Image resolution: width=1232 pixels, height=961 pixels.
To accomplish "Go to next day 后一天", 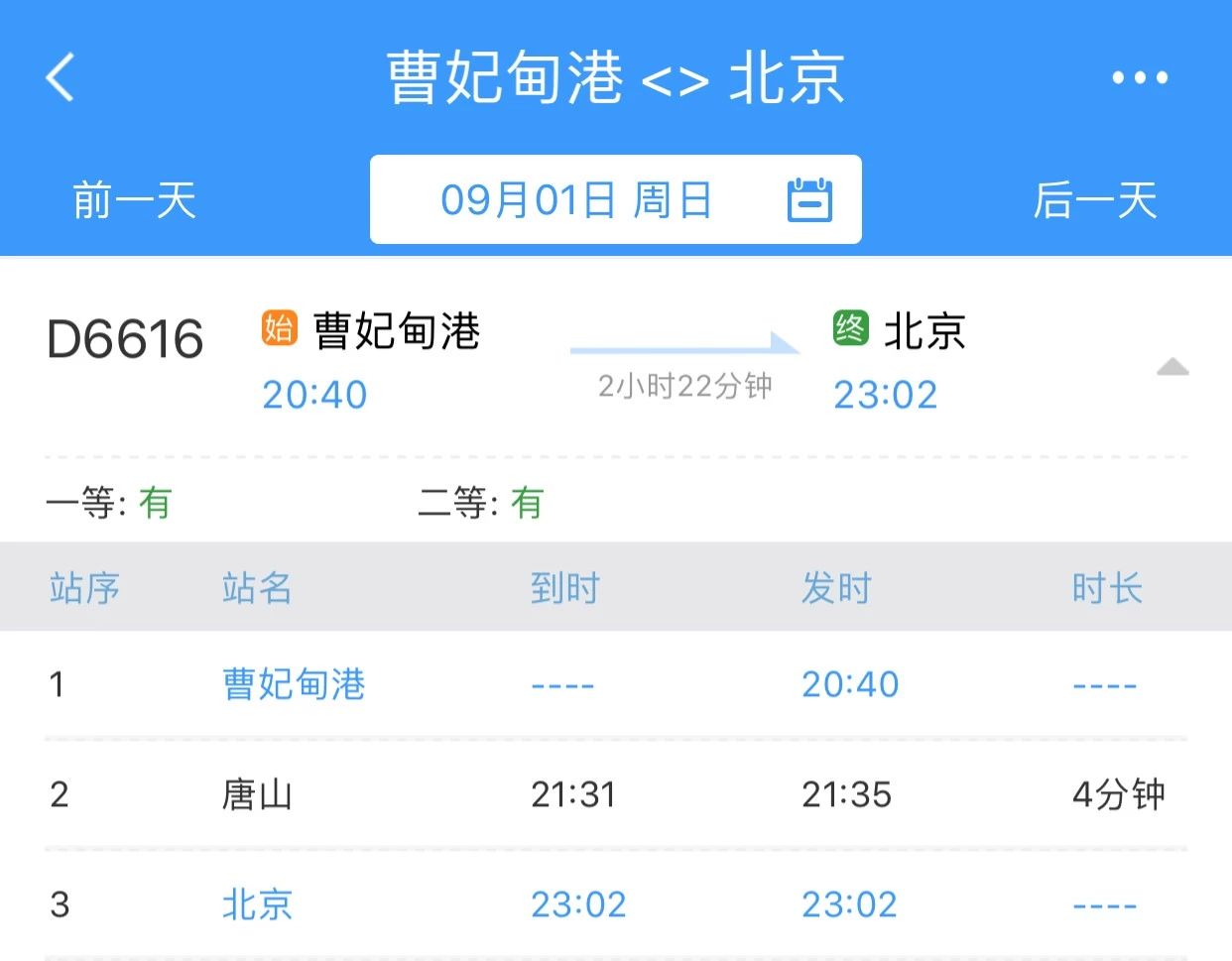I will click(1095, 200).
